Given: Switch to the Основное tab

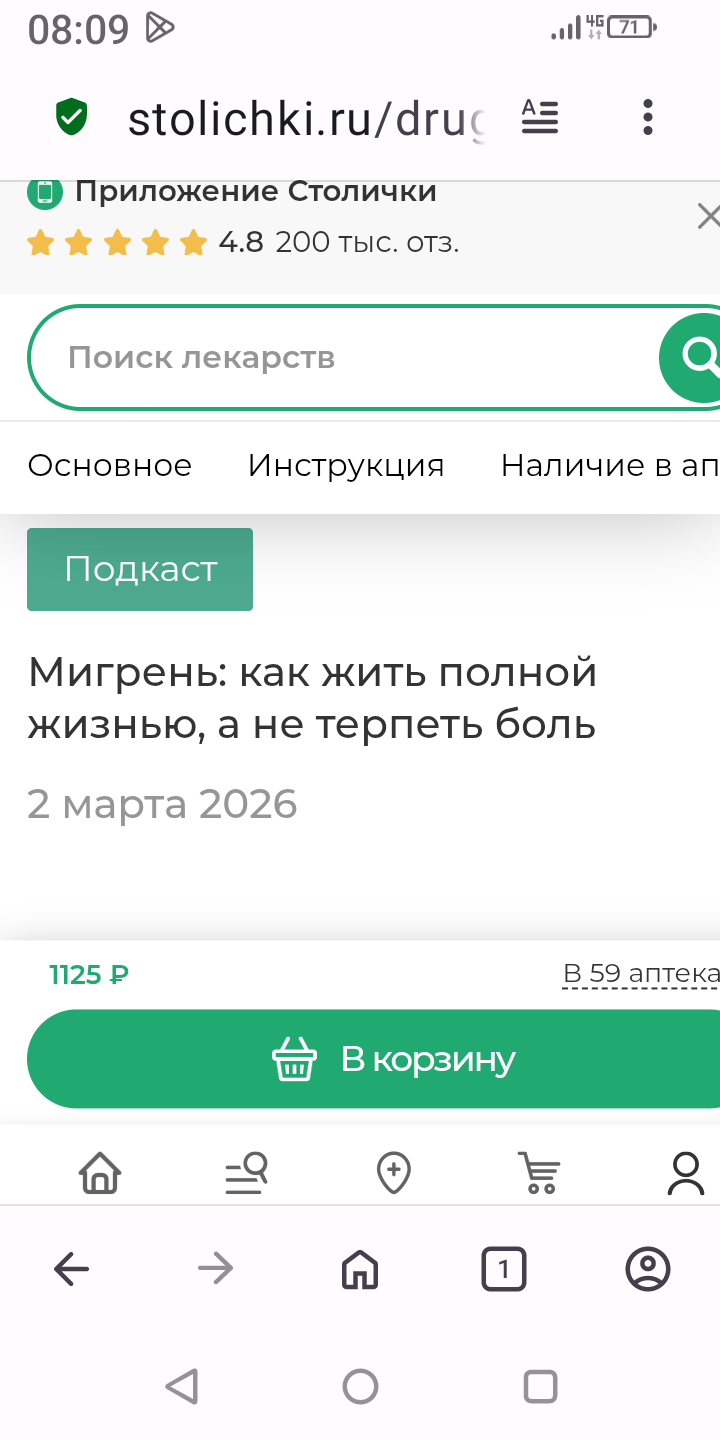Looking at the screenshot, I should click(x=109, y=465).
